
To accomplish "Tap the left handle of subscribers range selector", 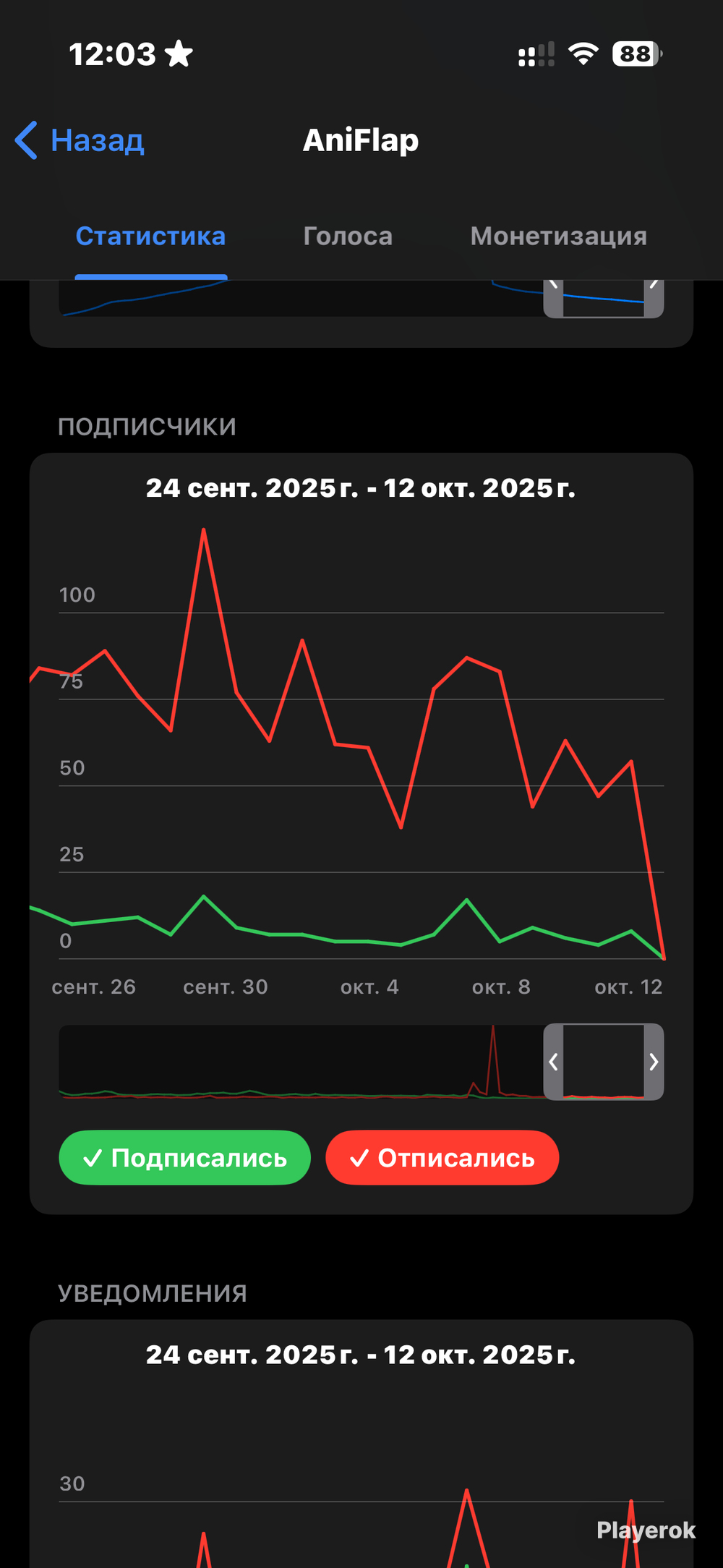I will point(554,1062).
